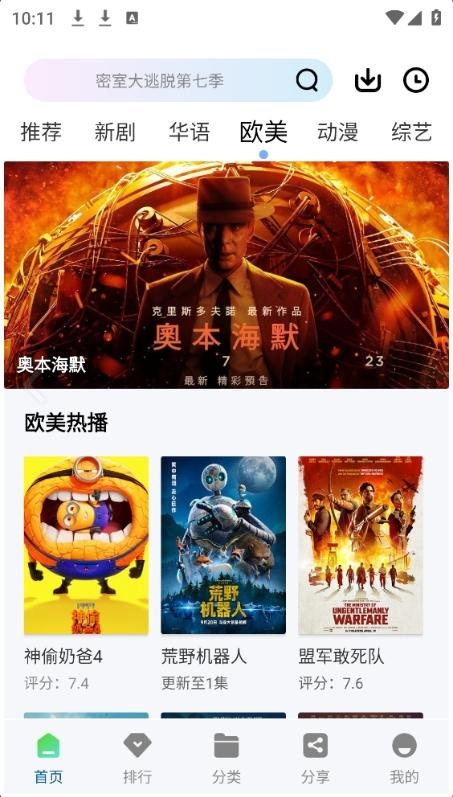
Task: Open 排行 in bottom navigation
Action: [137, 758]
